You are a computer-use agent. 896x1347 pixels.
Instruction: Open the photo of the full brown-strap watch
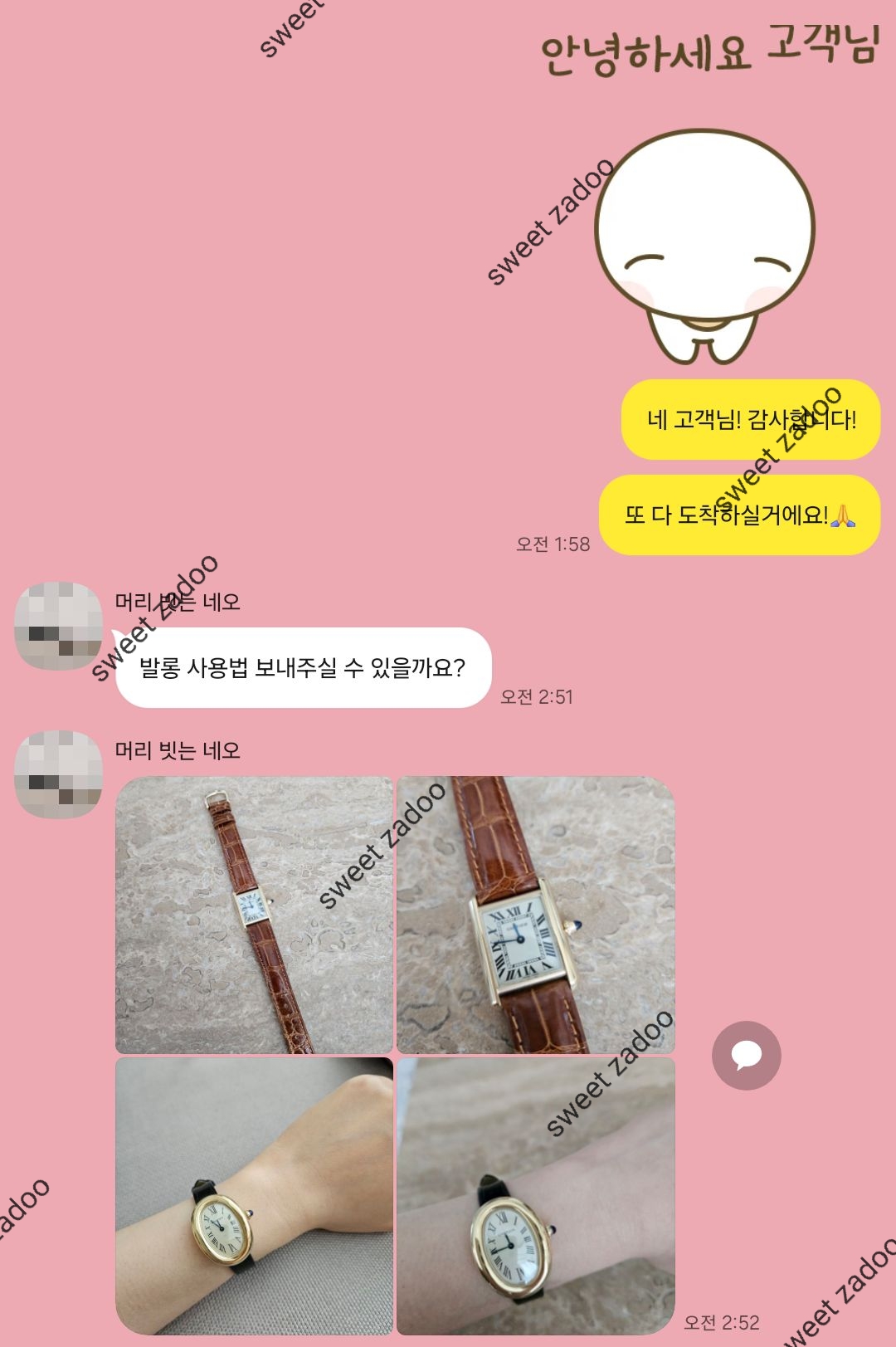[x=254, y=915]
